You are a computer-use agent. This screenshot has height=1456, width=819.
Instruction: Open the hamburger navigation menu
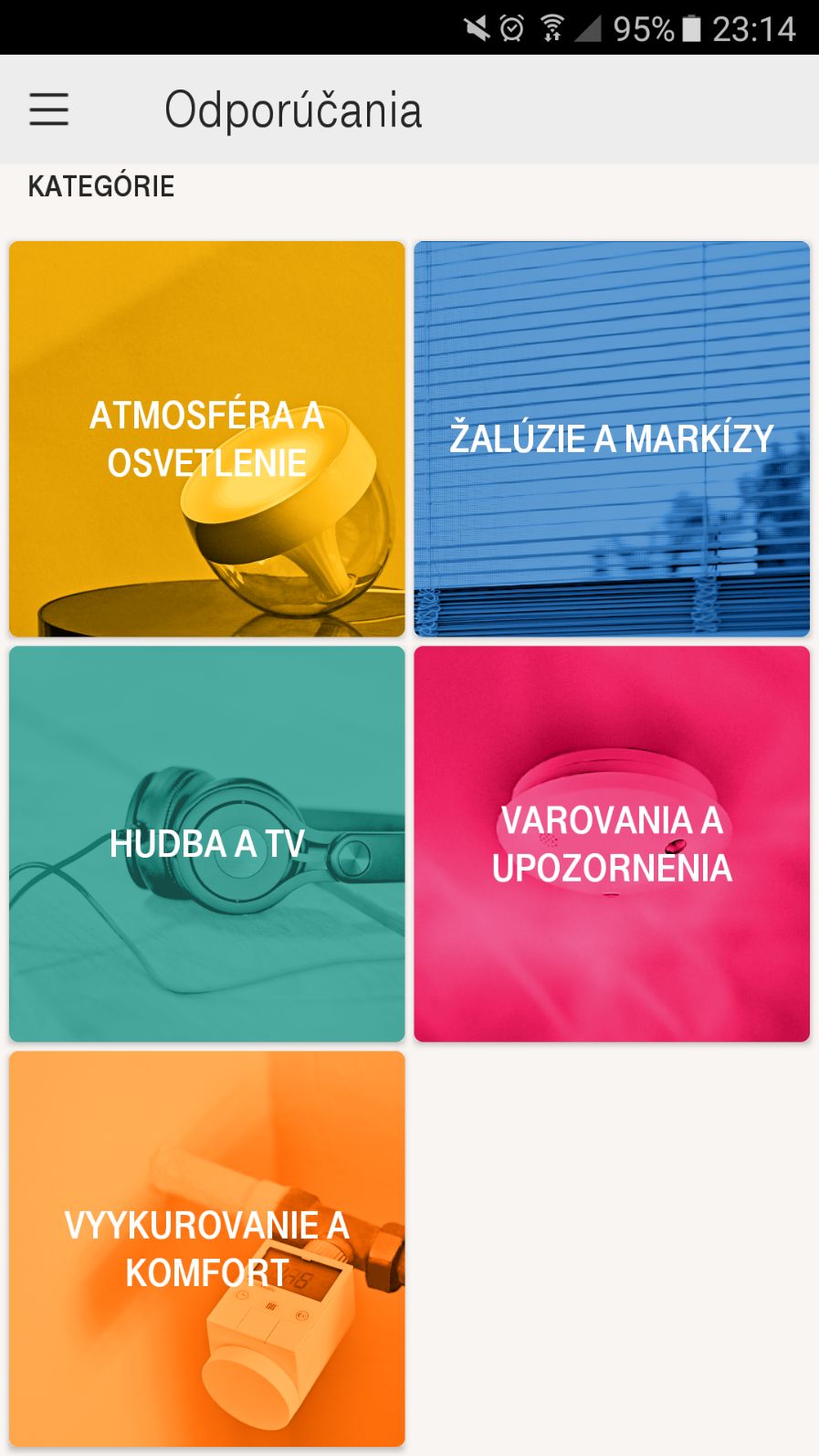(x=49, y=110)
